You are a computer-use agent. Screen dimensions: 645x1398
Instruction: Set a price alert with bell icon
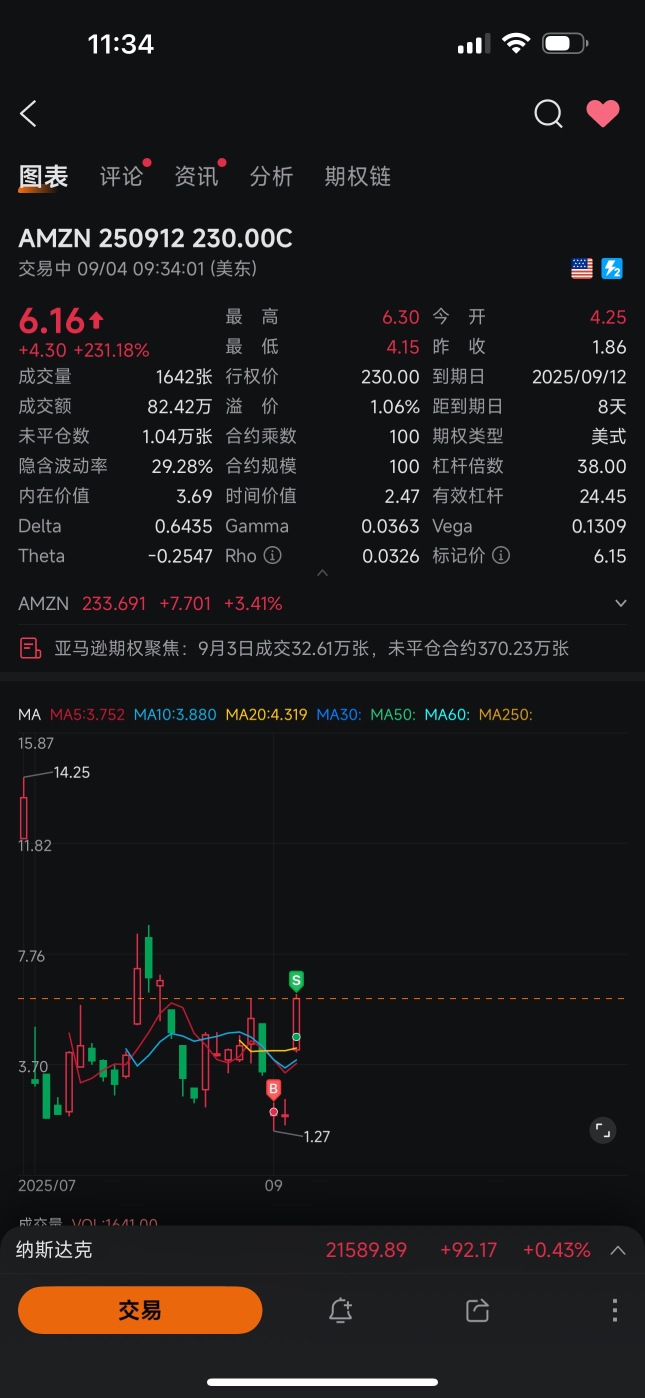341,1310
